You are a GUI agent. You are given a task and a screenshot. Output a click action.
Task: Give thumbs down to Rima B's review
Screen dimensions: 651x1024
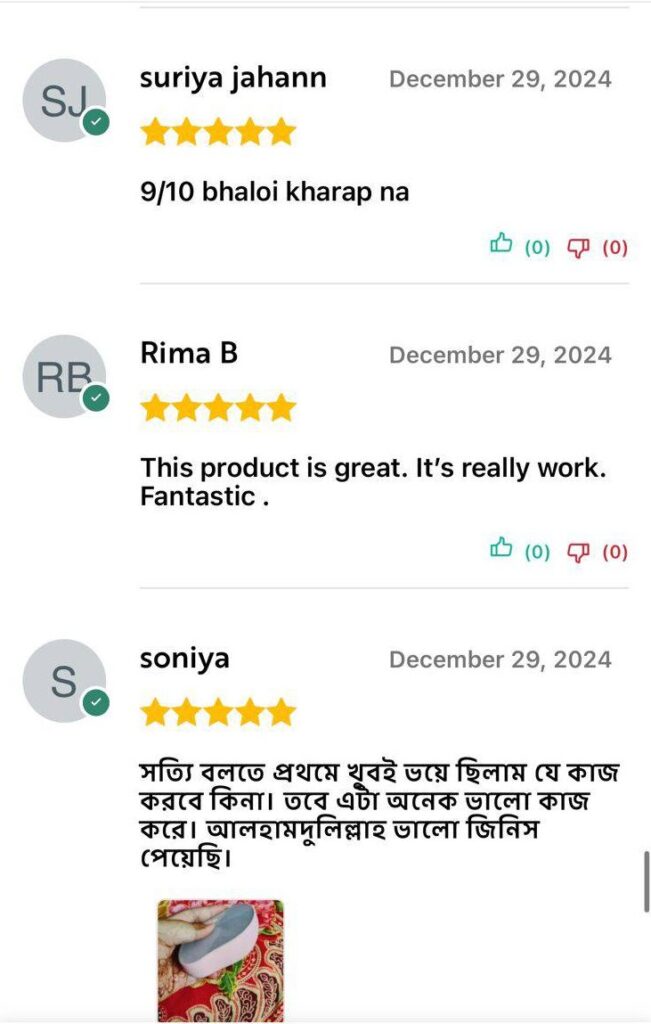tap(578, 550)
